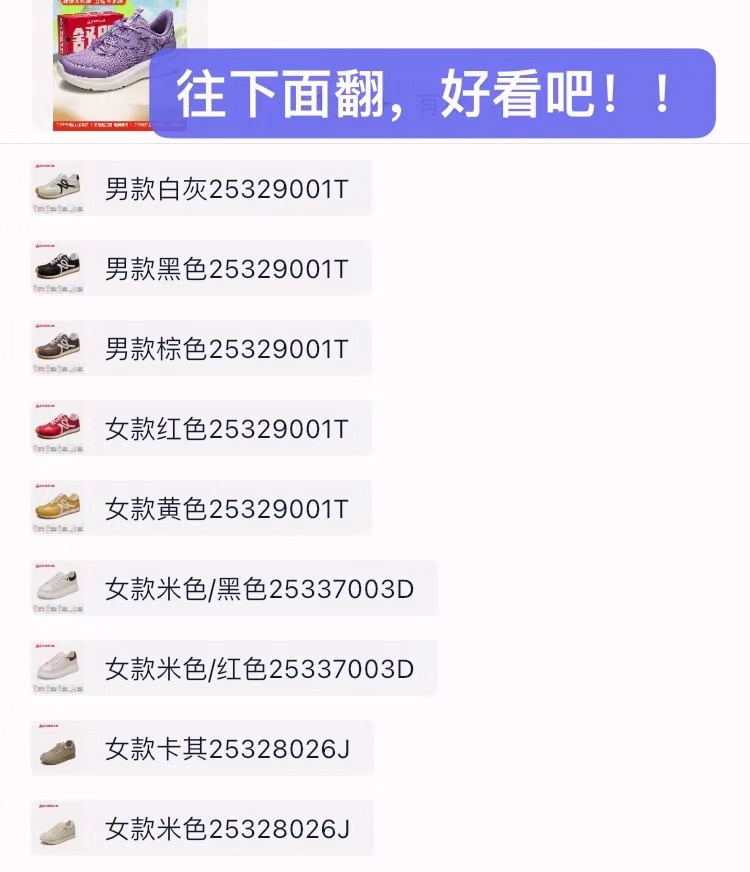Choose the 男款黑色25329001T variant
Image resolution: width=750 pixels, height=872 pixels.
click(x=201, y=268)
